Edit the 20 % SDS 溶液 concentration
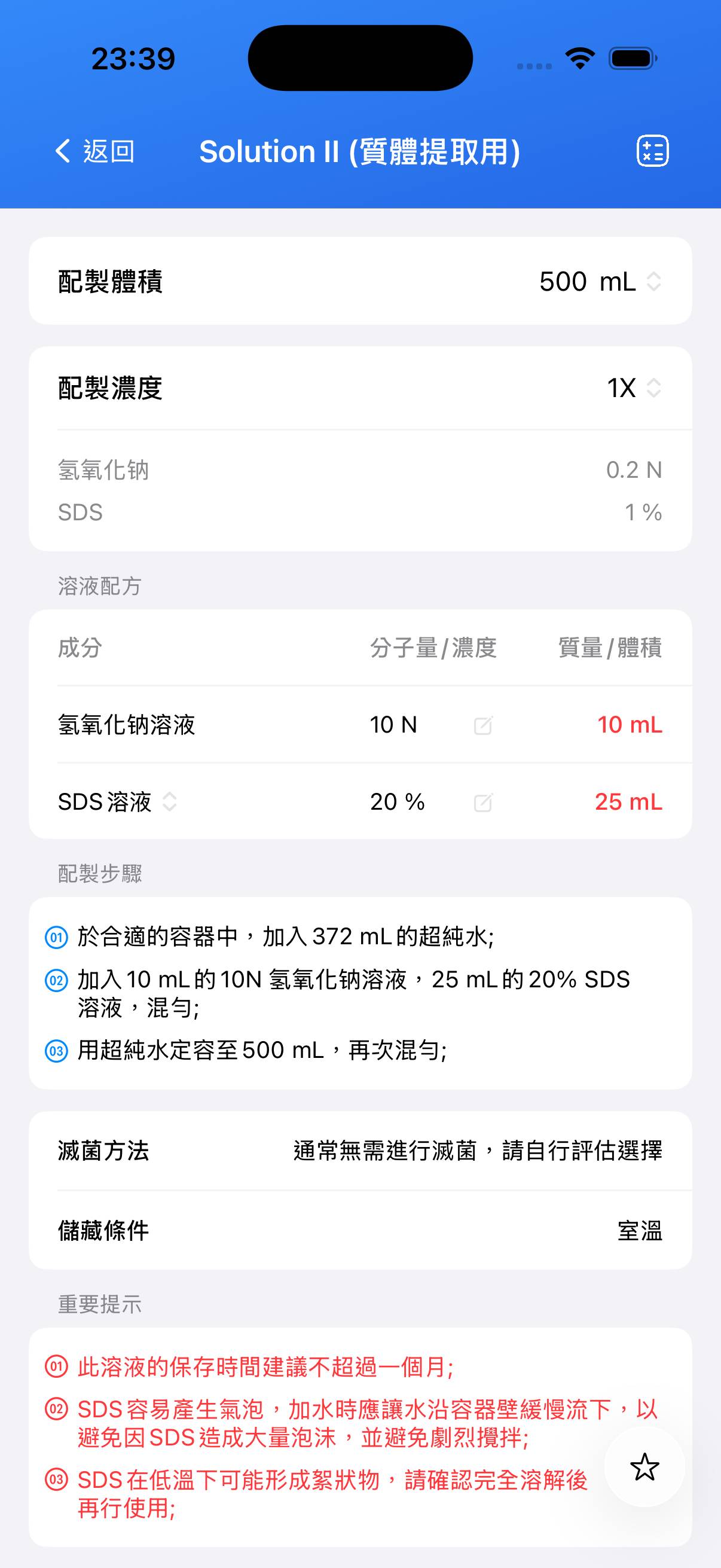This screenshot has height=1568, width=721. tap(482, 803)
